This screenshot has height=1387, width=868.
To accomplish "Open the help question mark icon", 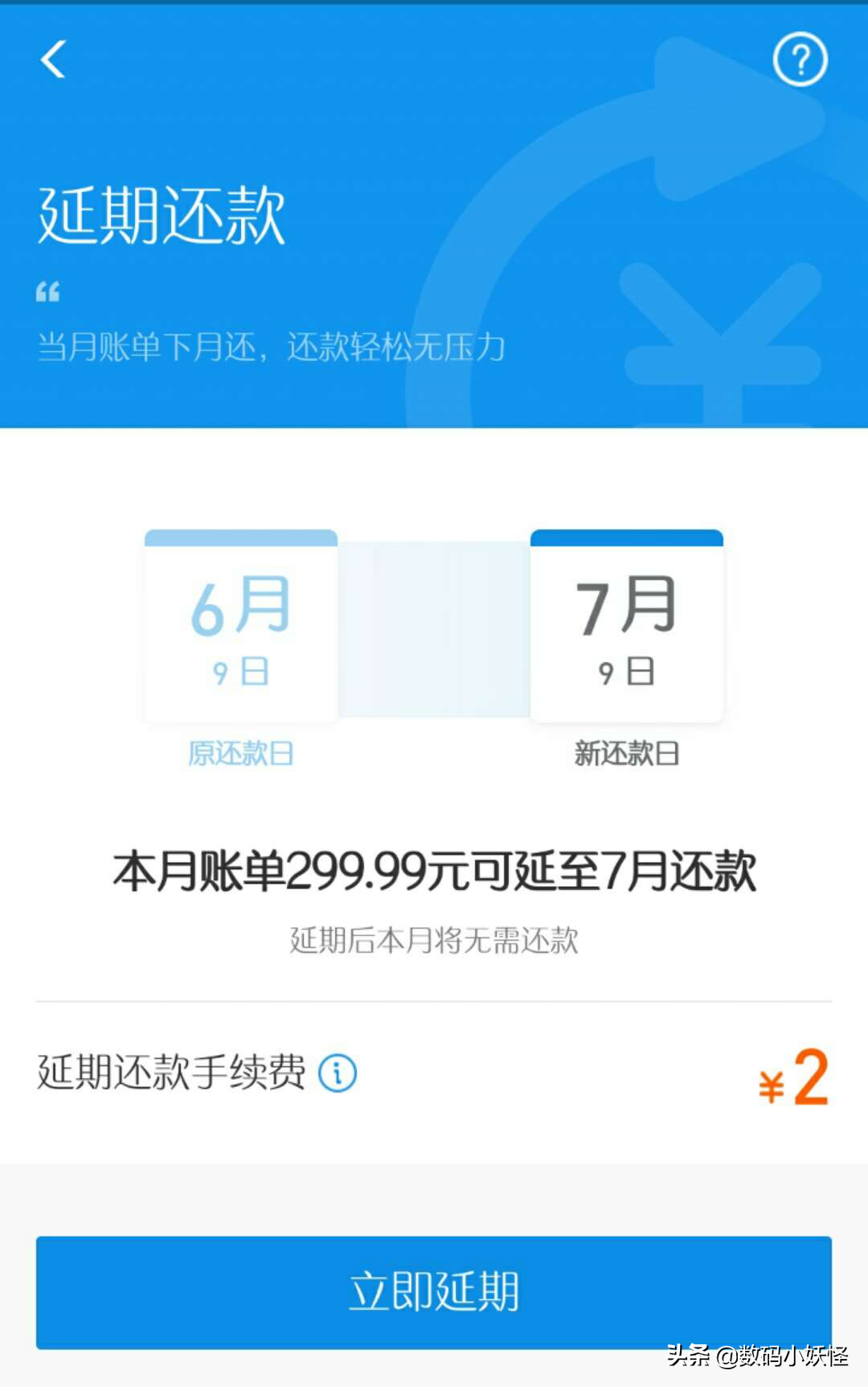I will click(x=800, y=60).
